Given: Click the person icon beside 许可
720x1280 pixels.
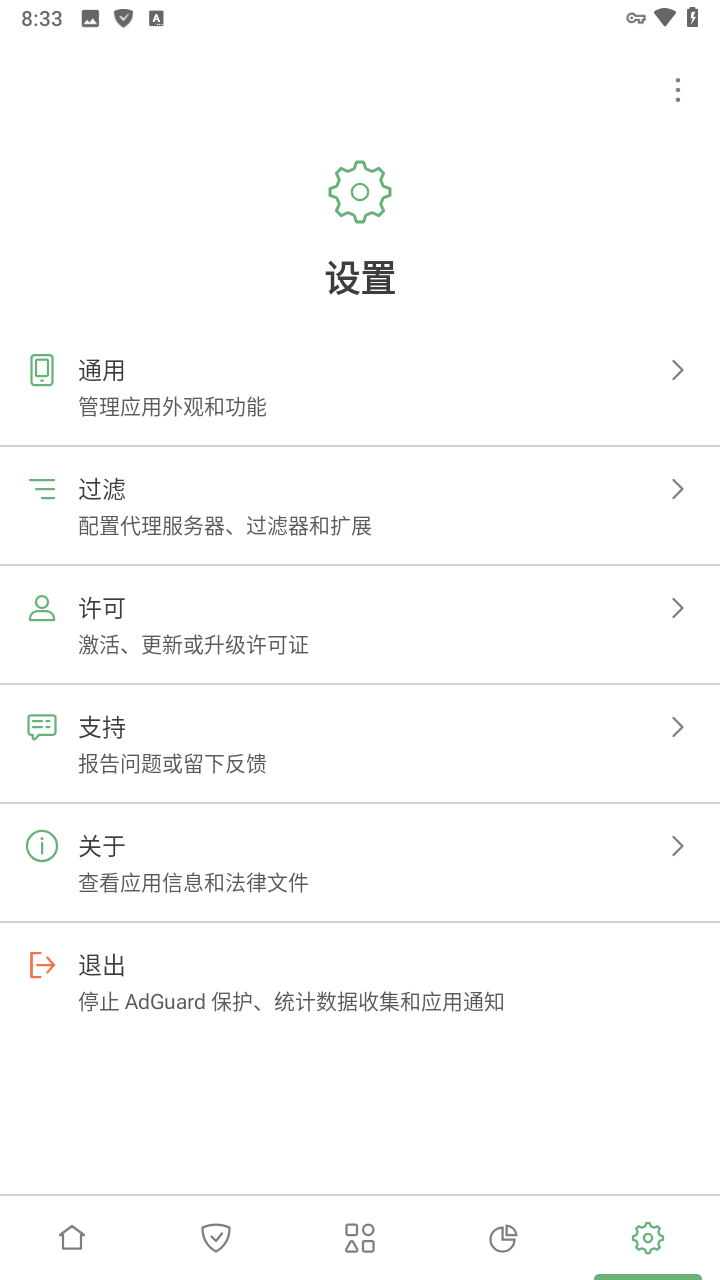Looking at the screenshot, I should (x=41, y=608).
